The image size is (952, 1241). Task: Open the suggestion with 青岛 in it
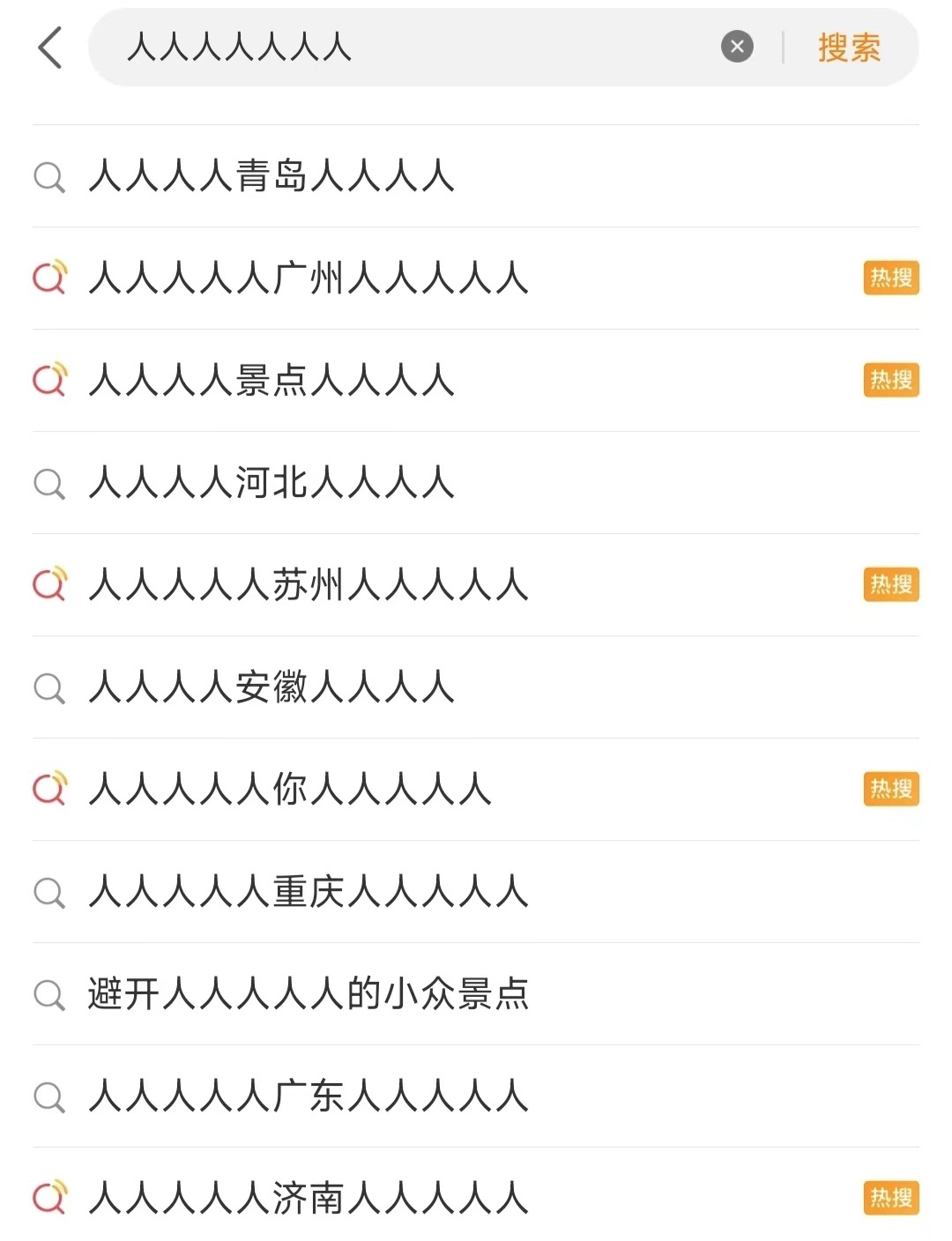click(271, 176)
